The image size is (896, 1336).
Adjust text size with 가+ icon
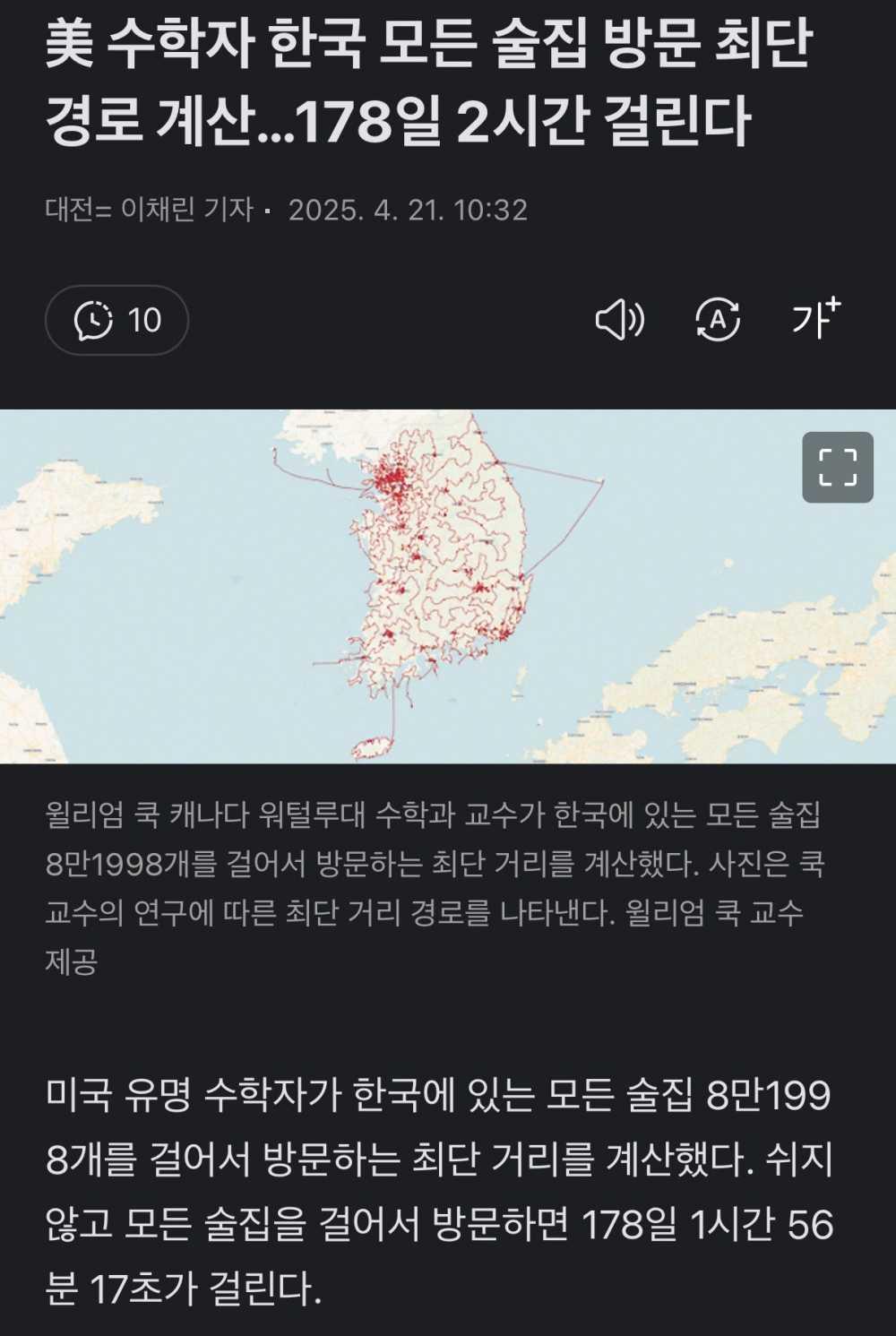(x=815, y=318)
